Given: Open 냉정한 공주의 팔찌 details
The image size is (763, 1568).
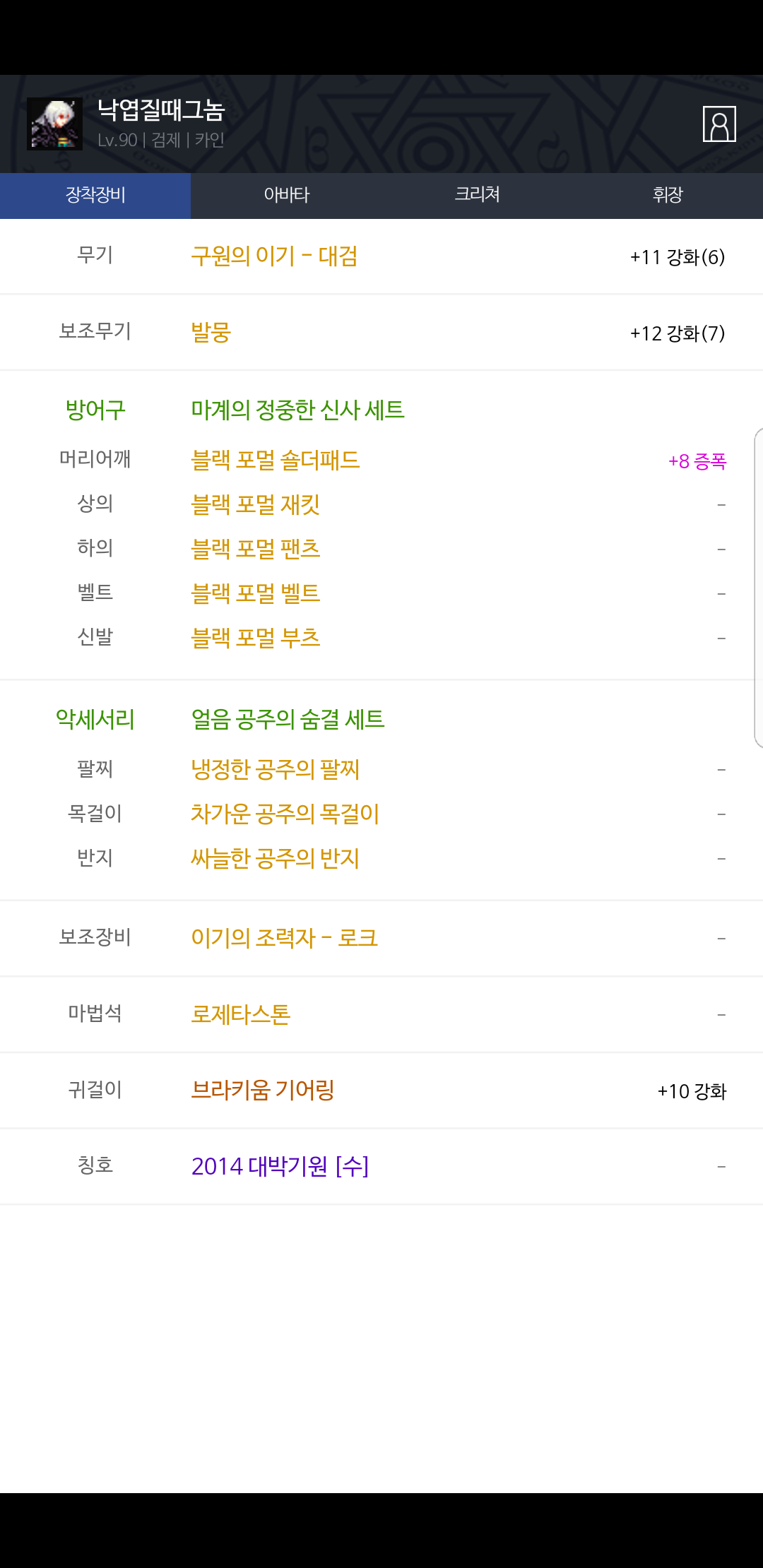Looking at the screenshot, I should (276, 769).
